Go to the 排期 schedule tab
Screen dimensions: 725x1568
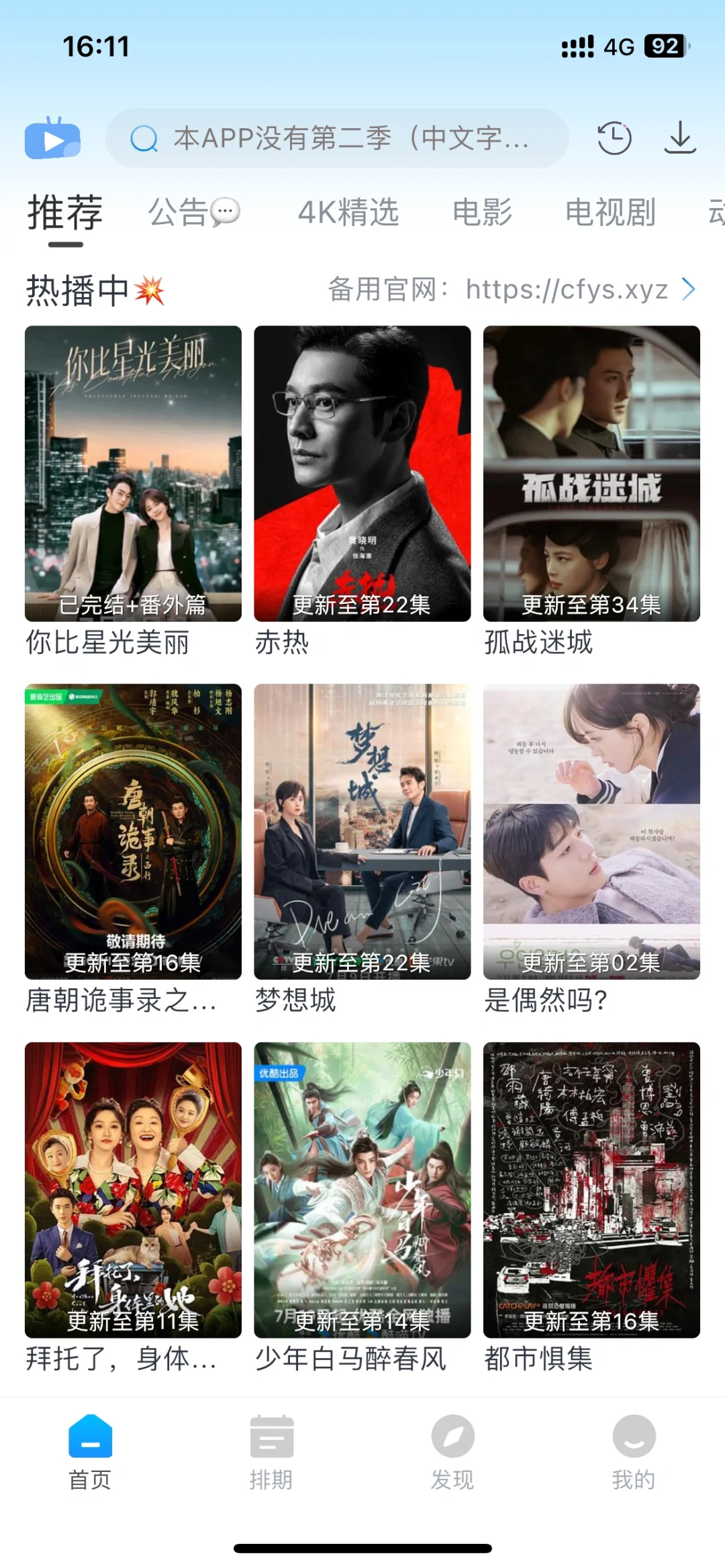click(x=271, y=1452)
